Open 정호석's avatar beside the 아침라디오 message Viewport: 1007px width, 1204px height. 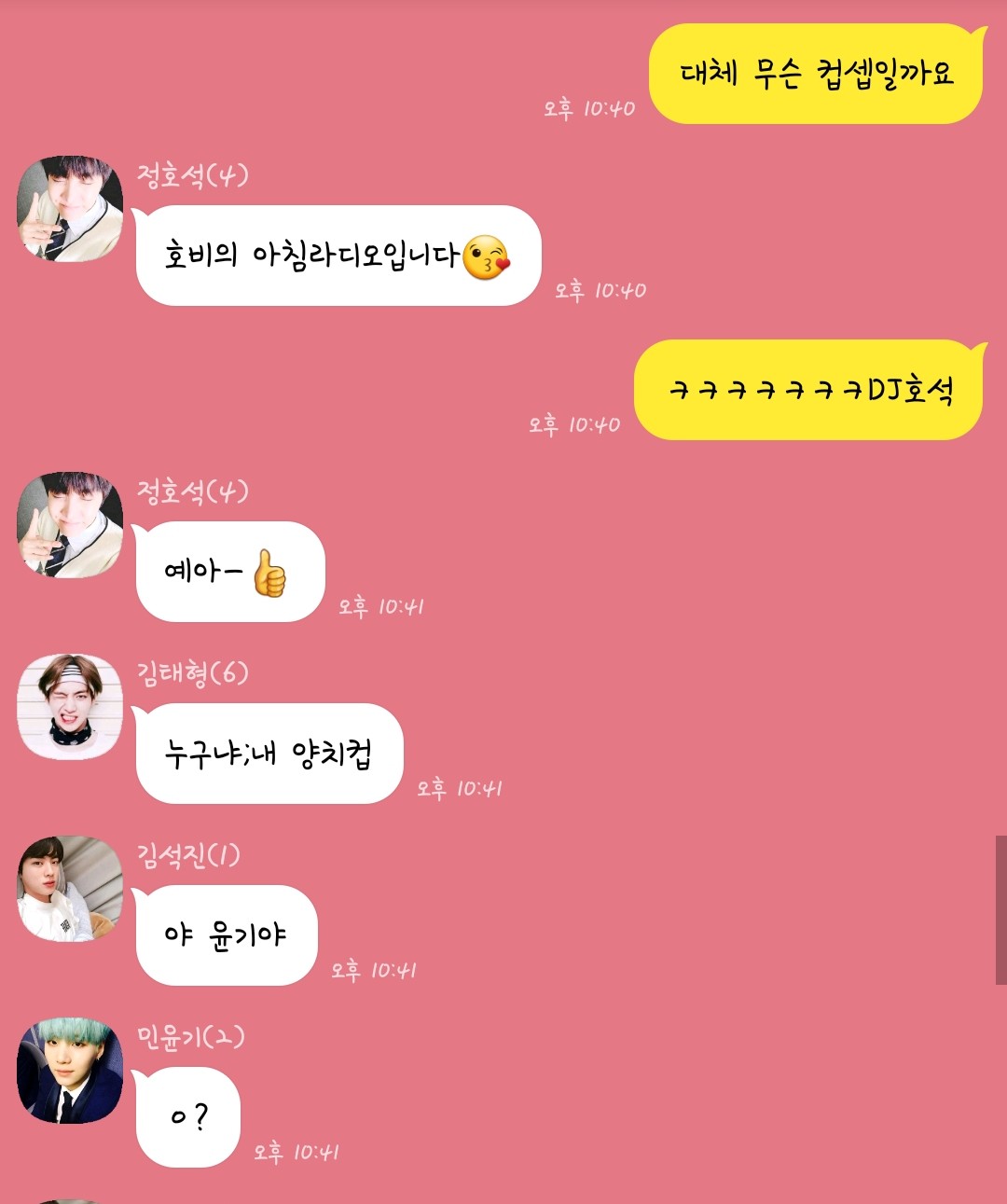tap(70, 209)
